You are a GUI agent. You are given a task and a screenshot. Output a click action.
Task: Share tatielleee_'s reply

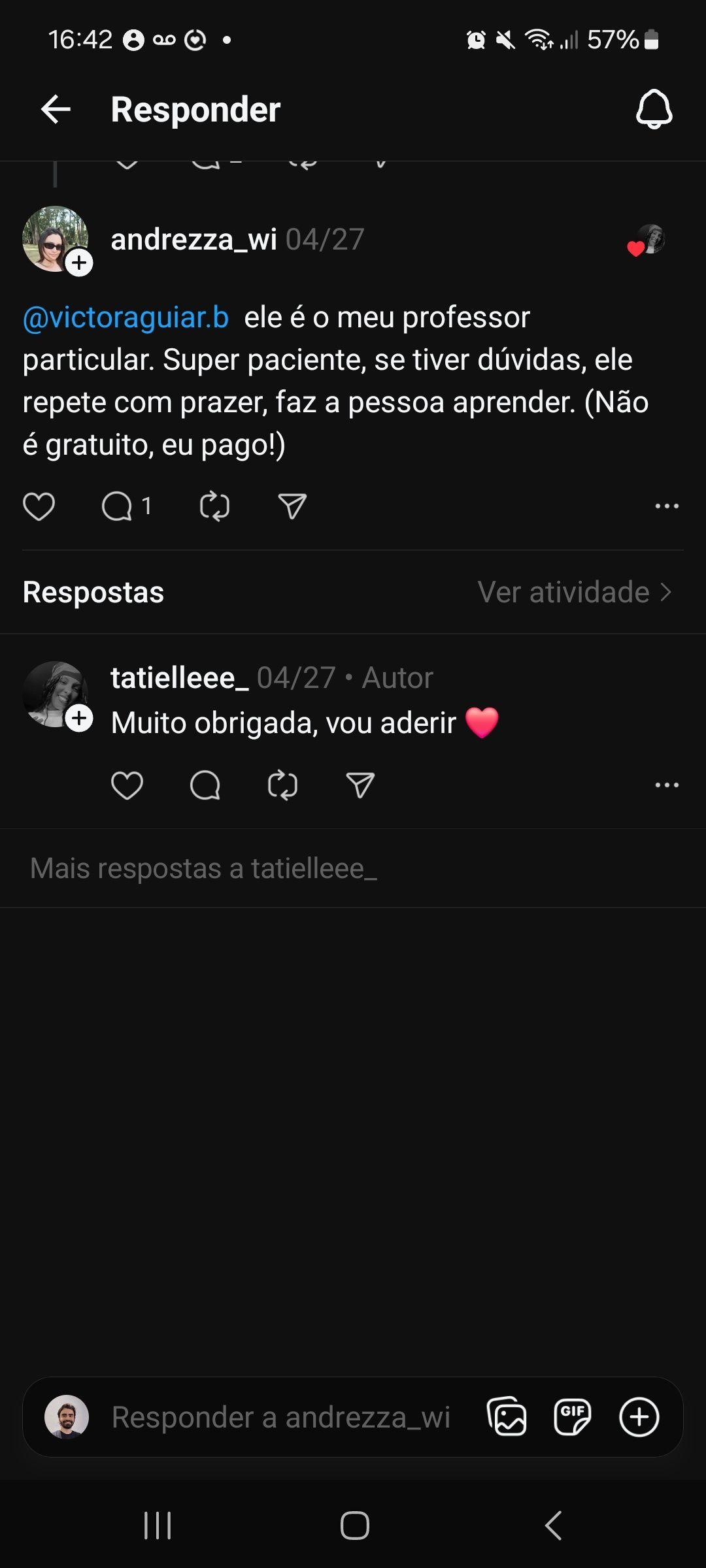tap(360, 785)
